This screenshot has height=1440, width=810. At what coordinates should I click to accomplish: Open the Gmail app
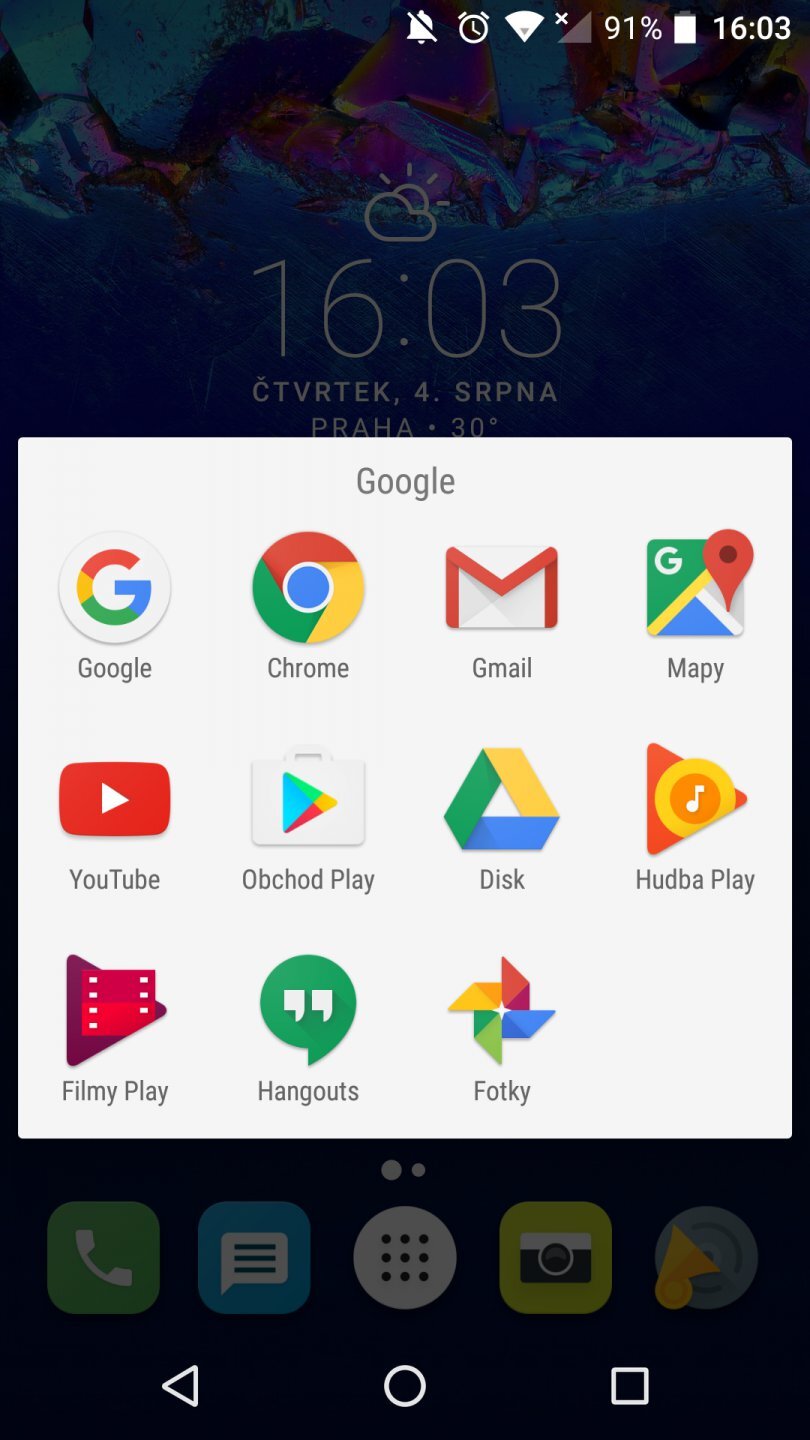pyautogui.click(x=501, y=587)
